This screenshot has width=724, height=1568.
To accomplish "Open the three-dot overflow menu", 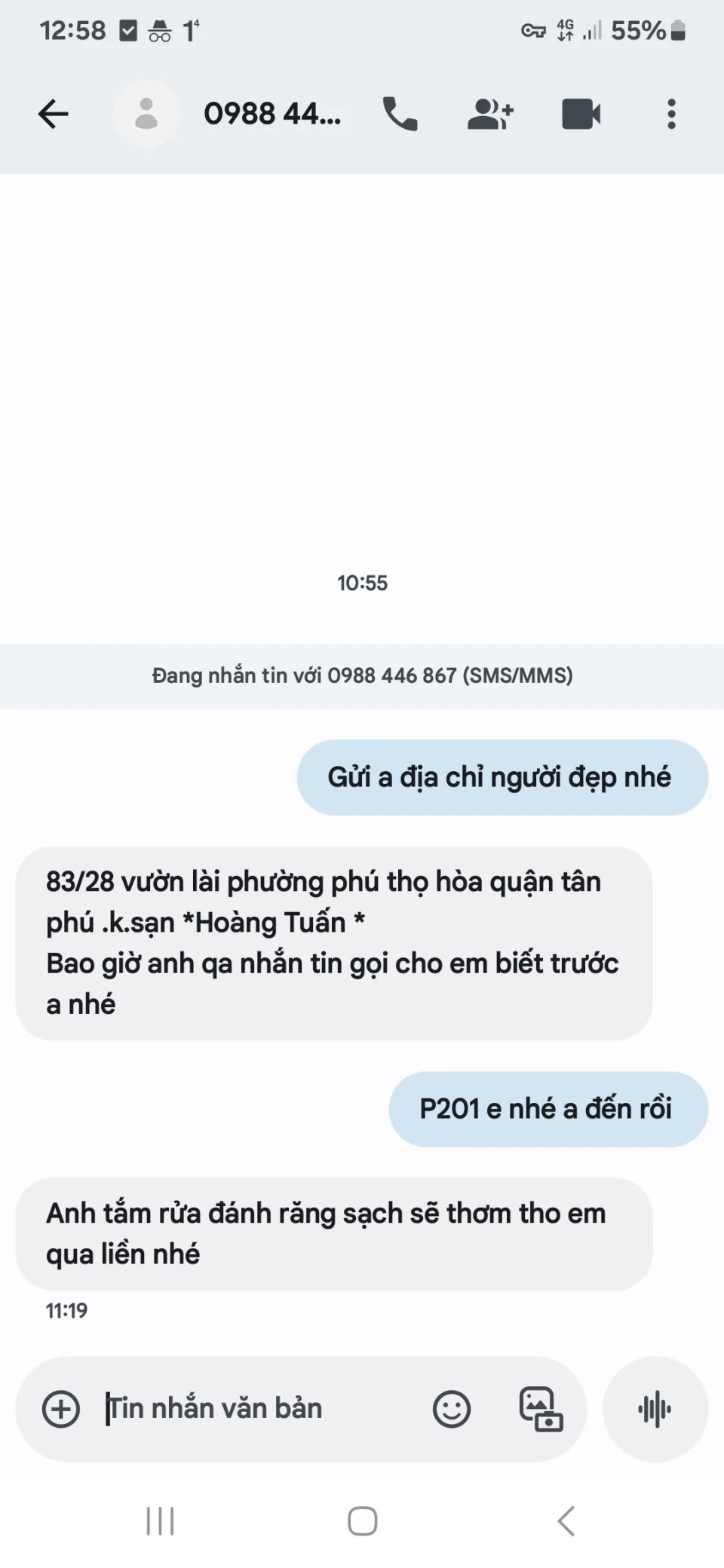I will (x=670, y=115).
